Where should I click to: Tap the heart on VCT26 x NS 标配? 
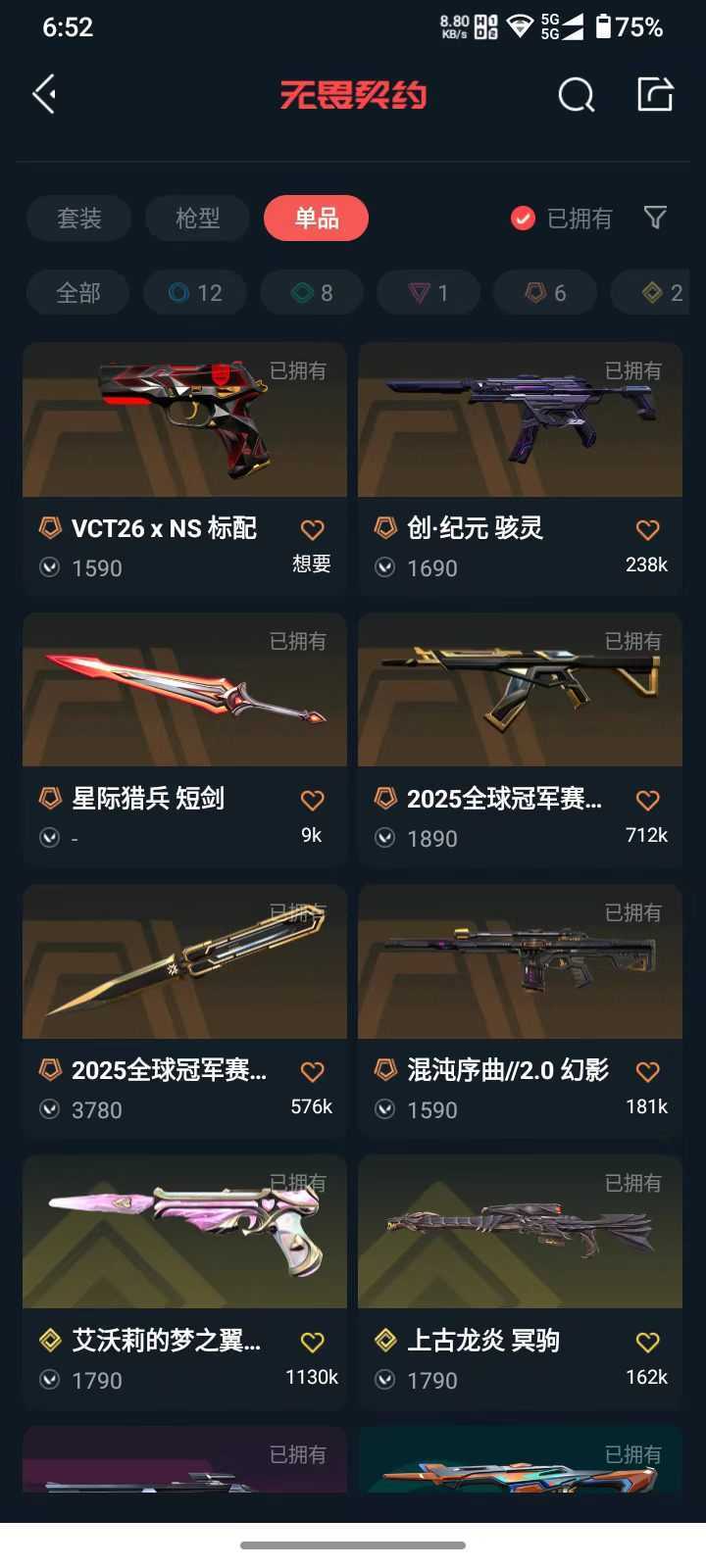pos(312,530)
